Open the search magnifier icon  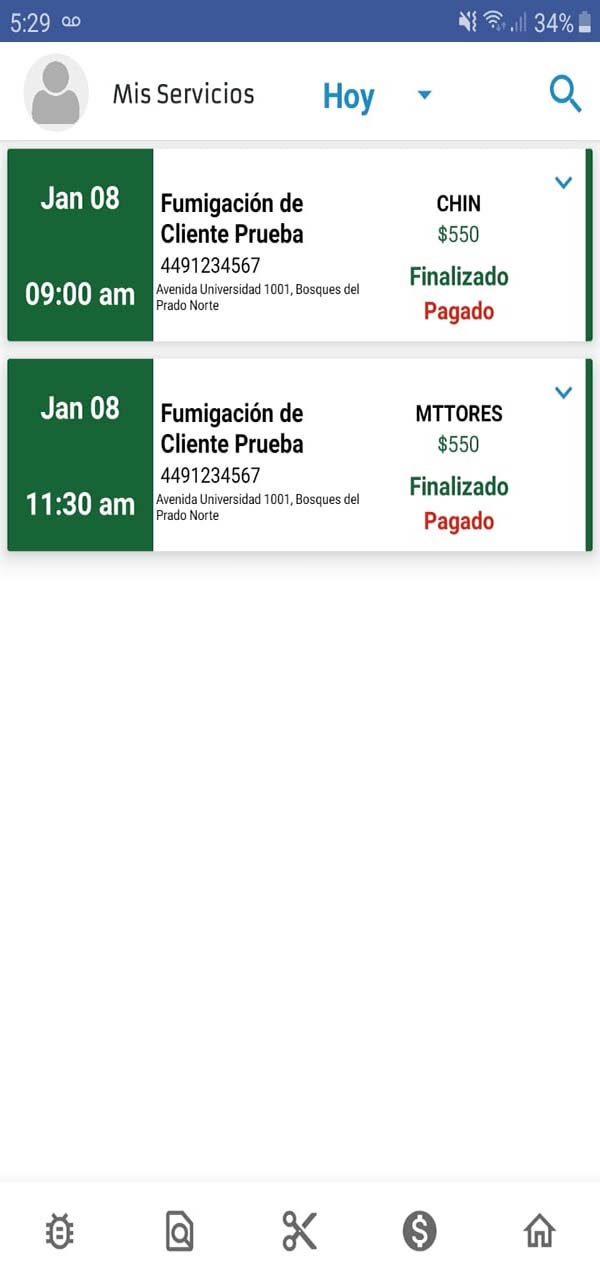click(x=565, y=95)
